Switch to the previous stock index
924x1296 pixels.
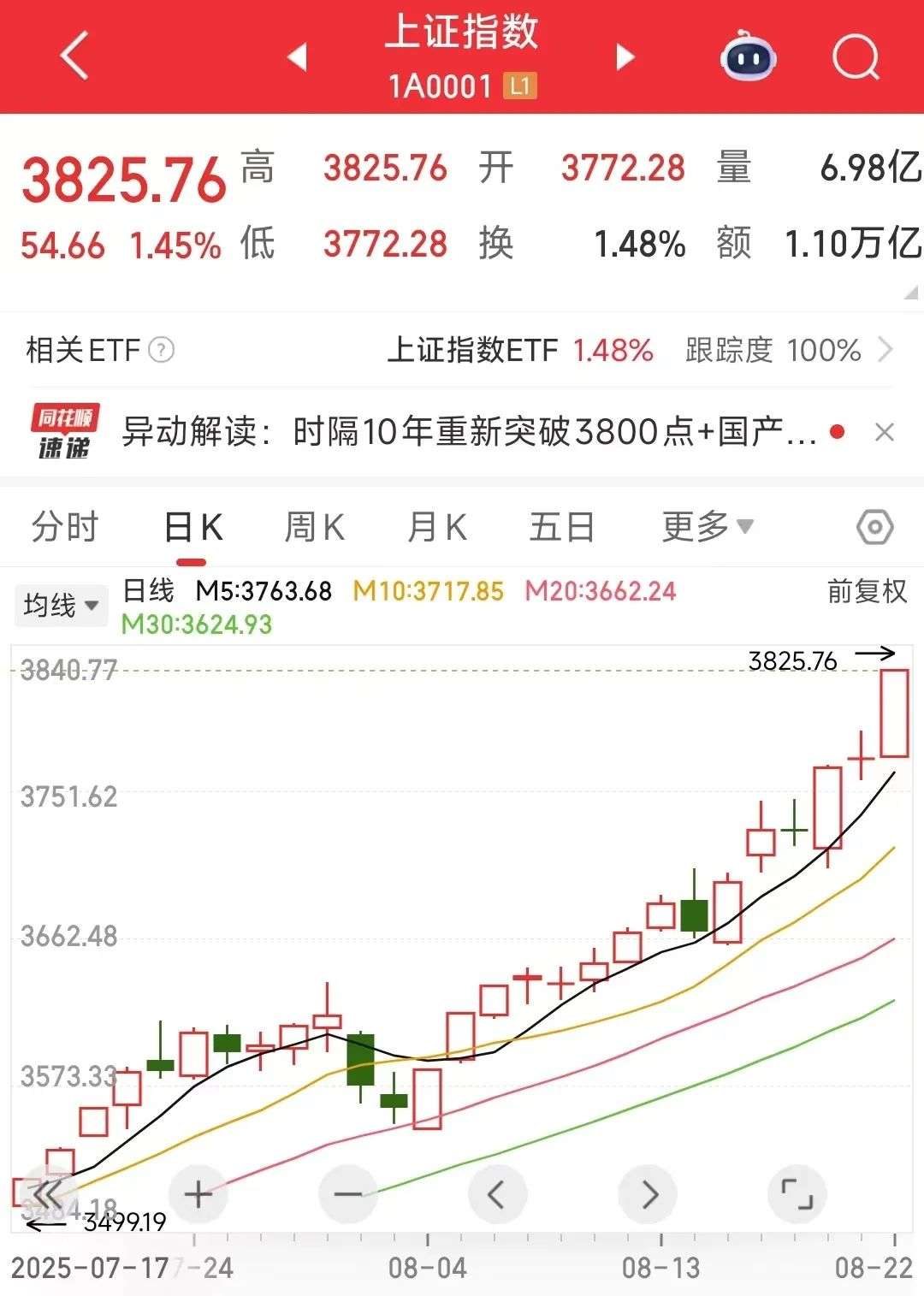click(297, 57)
